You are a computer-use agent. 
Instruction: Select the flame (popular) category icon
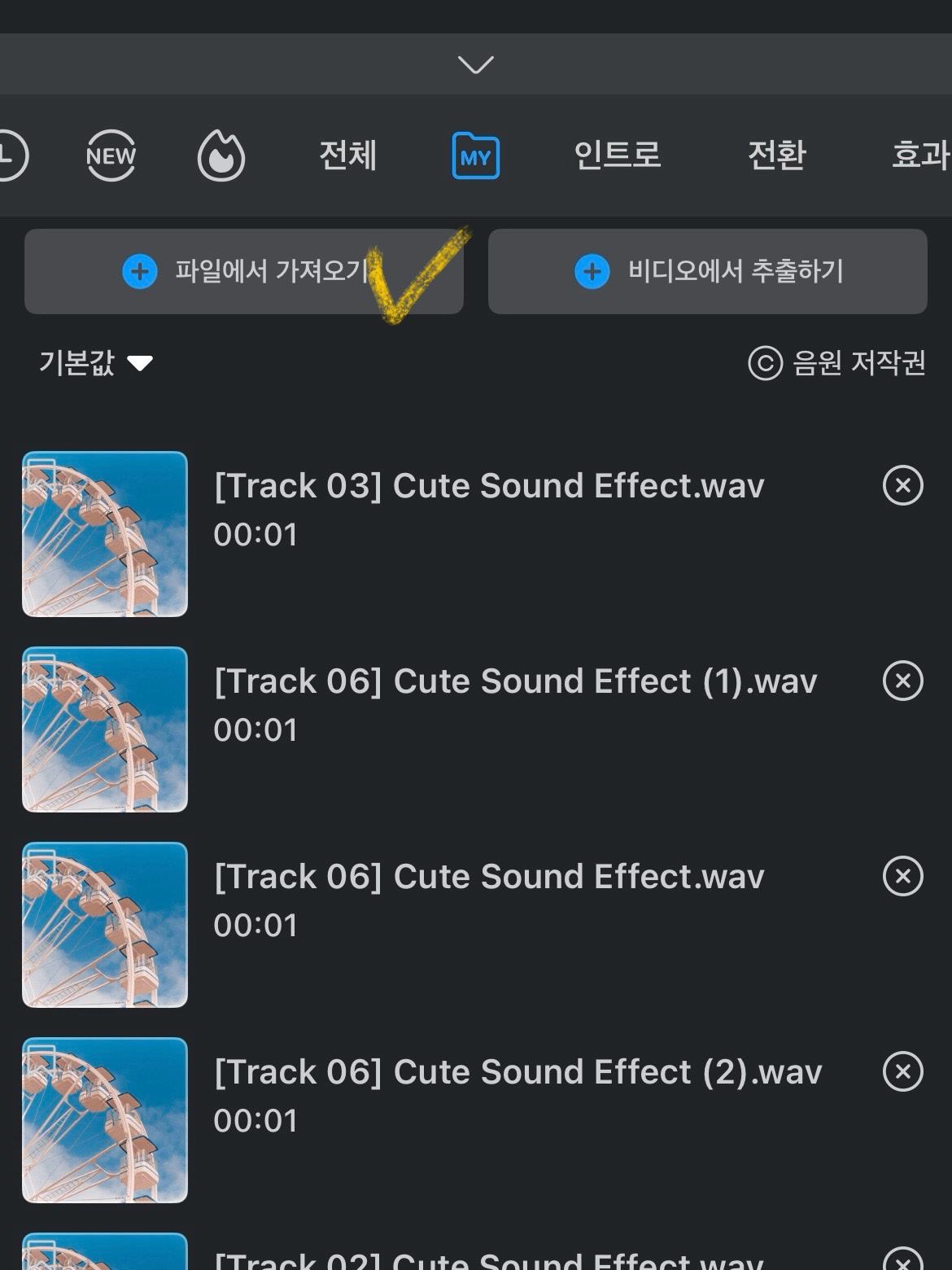[x=221, y=156]
